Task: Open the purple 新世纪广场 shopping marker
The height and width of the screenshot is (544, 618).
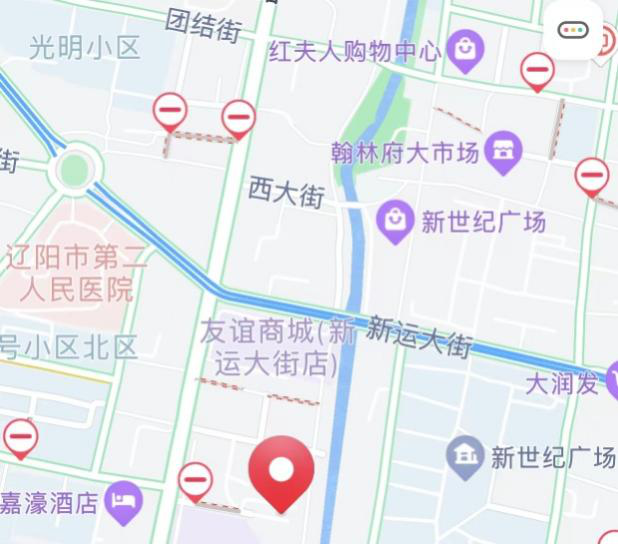Action: click(x=396, y=221)
